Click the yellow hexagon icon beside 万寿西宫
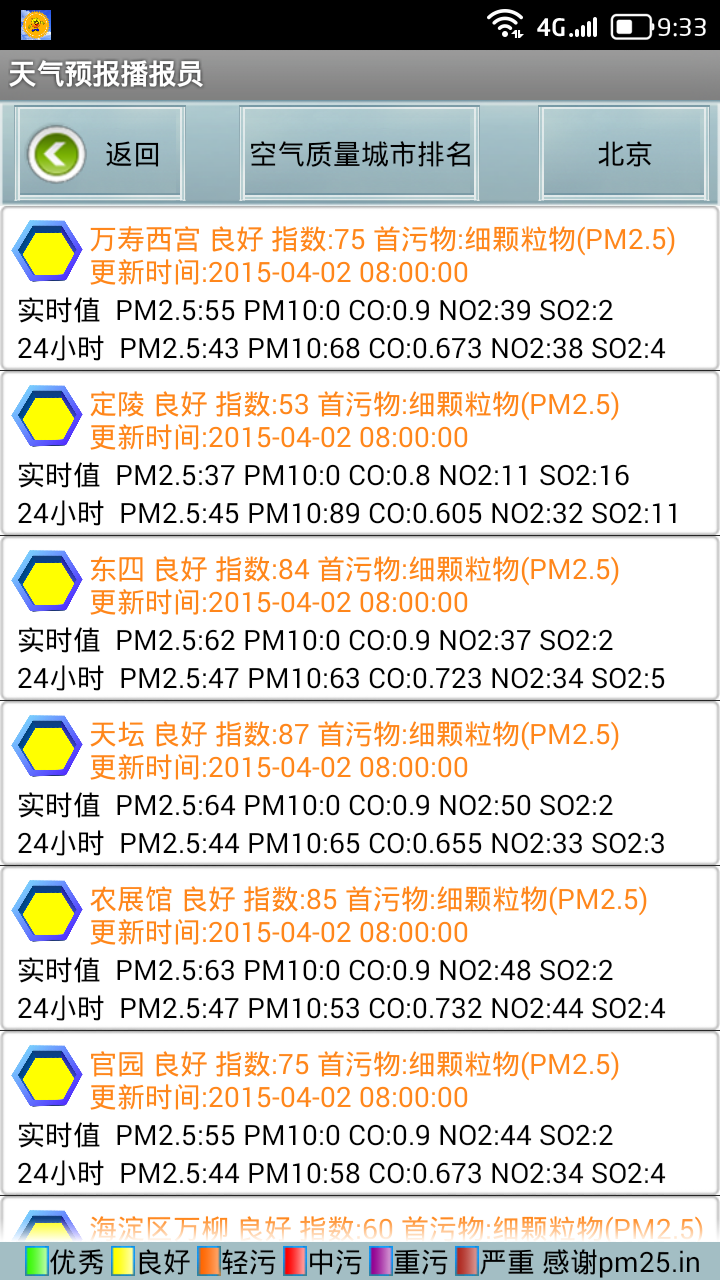This screenshot has width=720, height=1280. [45, 250]
